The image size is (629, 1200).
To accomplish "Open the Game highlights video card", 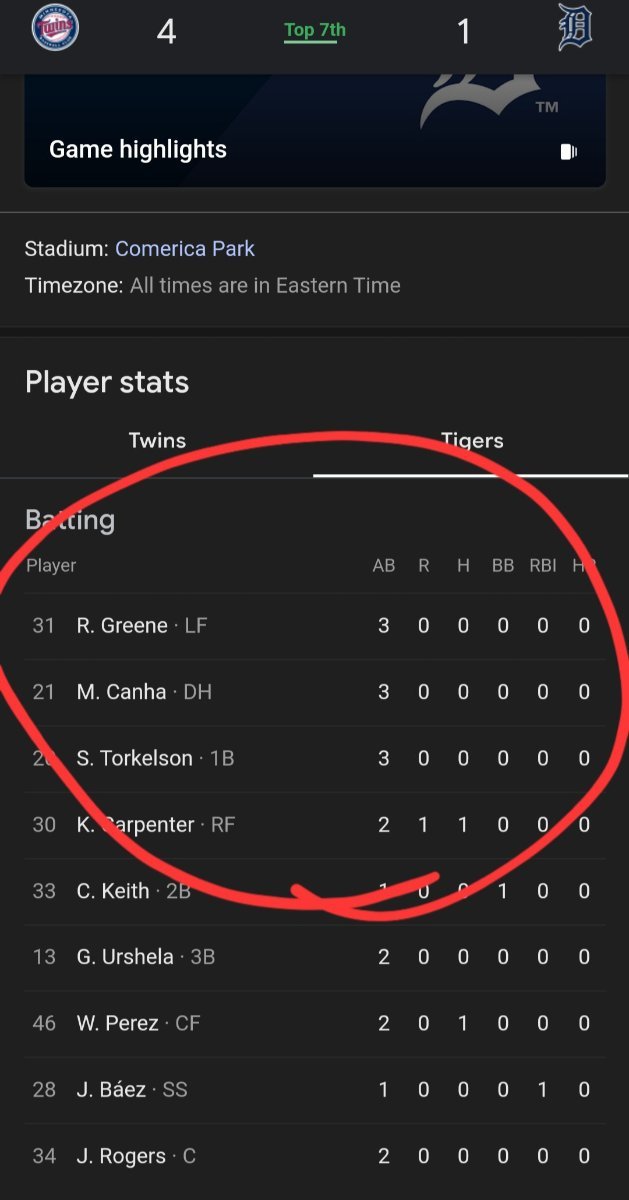I will 314,131.
